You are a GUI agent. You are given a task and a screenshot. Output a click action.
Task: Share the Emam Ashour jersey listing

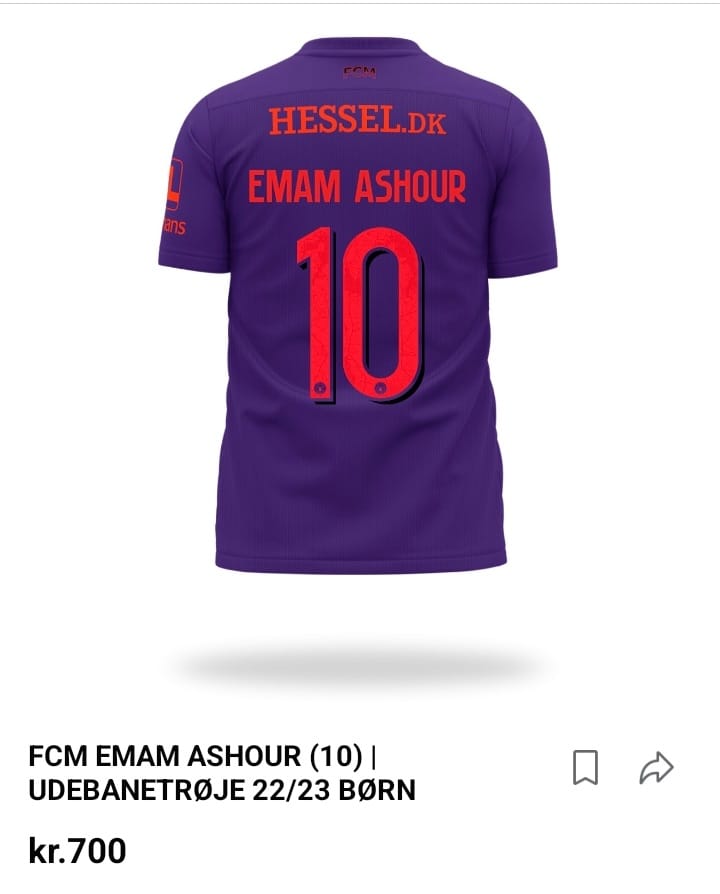[656, 768]
